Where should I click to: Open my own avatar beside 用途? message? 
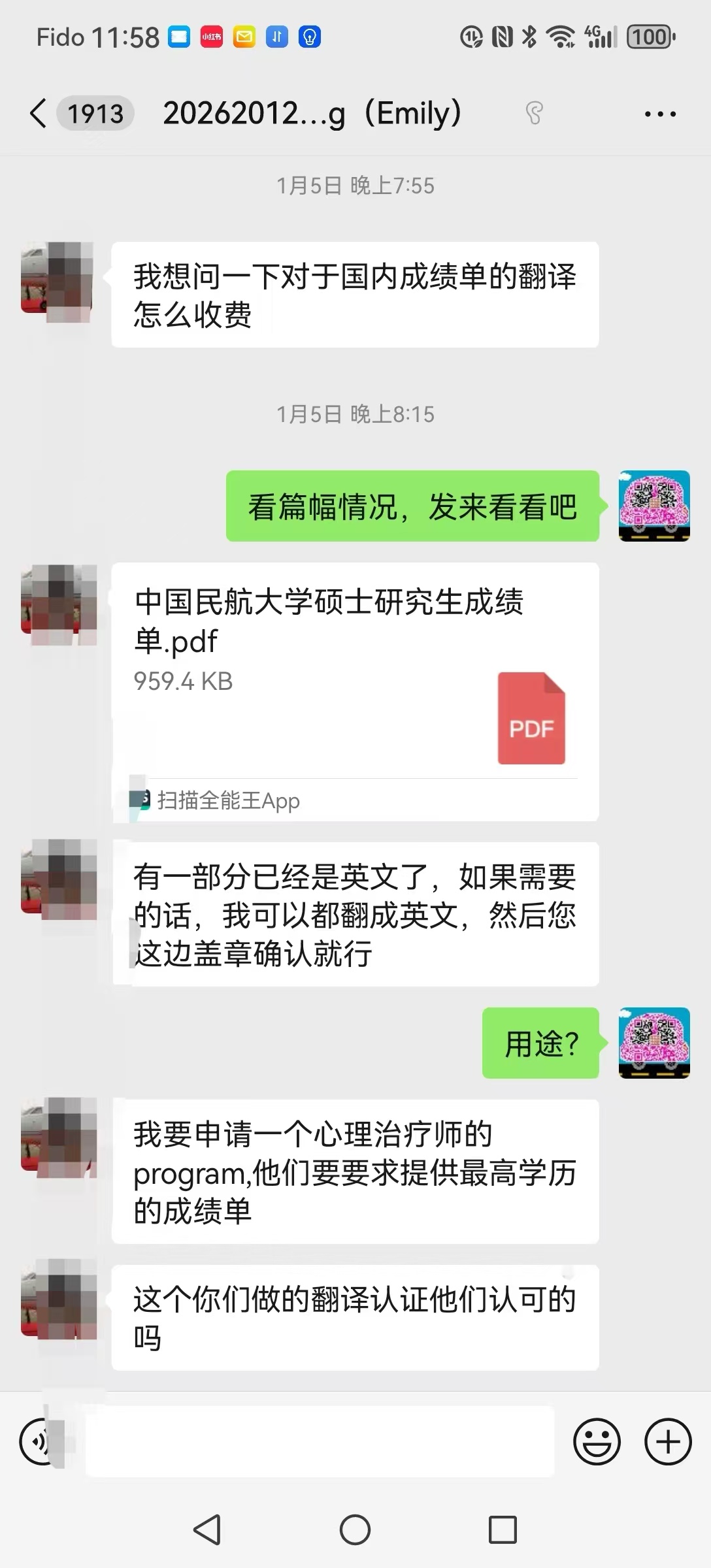[654, 1043]
